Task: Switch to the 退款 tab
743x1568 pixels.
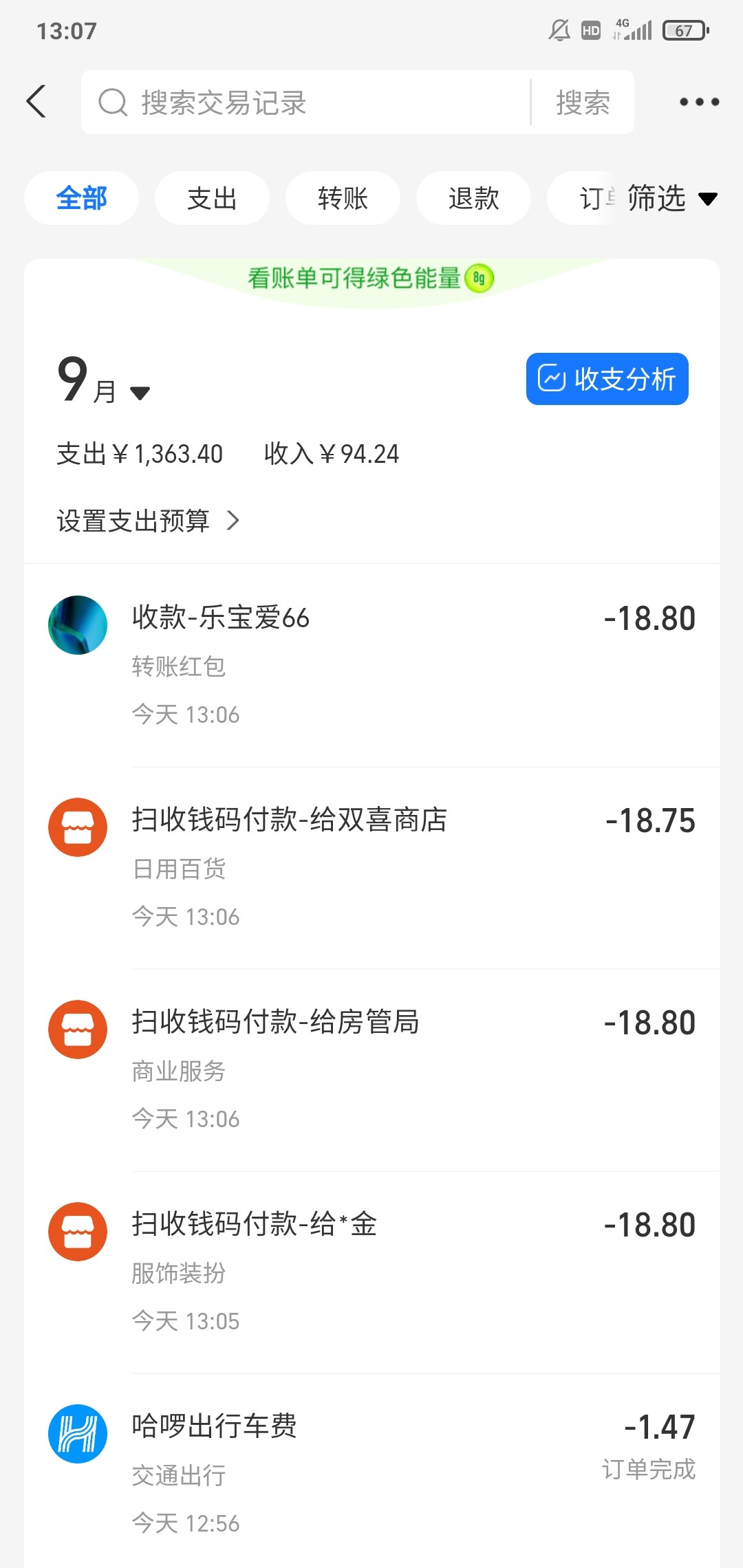Action: point(473,199)
